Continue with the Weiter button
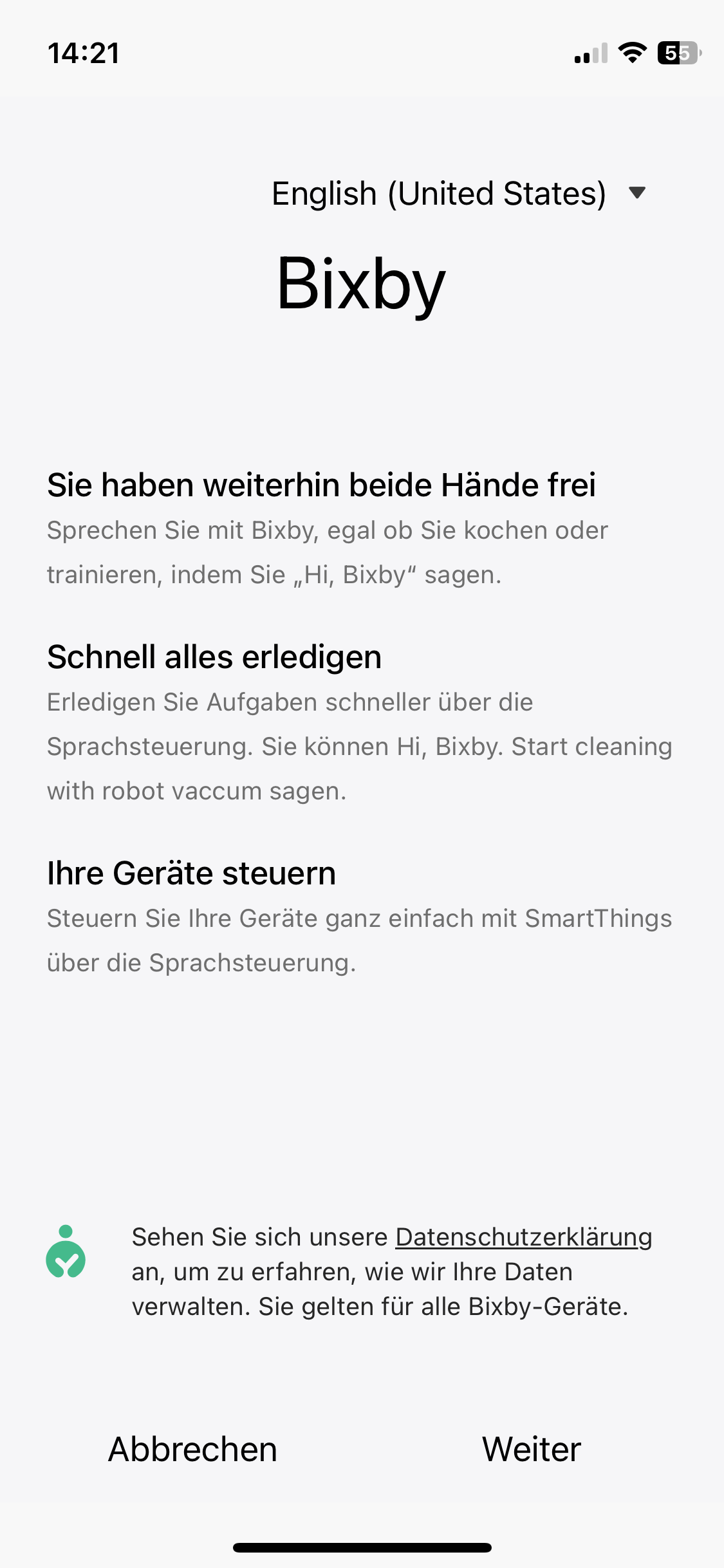The height and width of the screenshot is (1568, 724). (532, 1450)
